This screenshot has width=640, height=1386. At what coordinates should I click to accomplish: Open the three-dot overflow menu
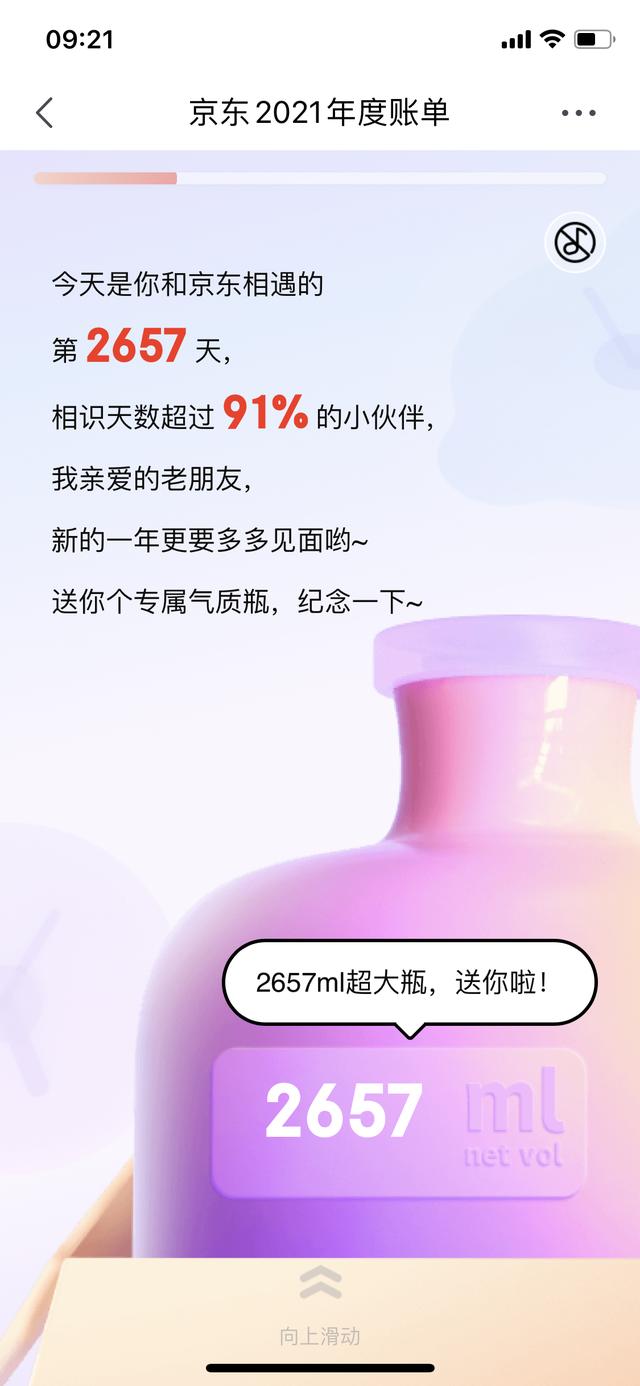pos(578,113)
